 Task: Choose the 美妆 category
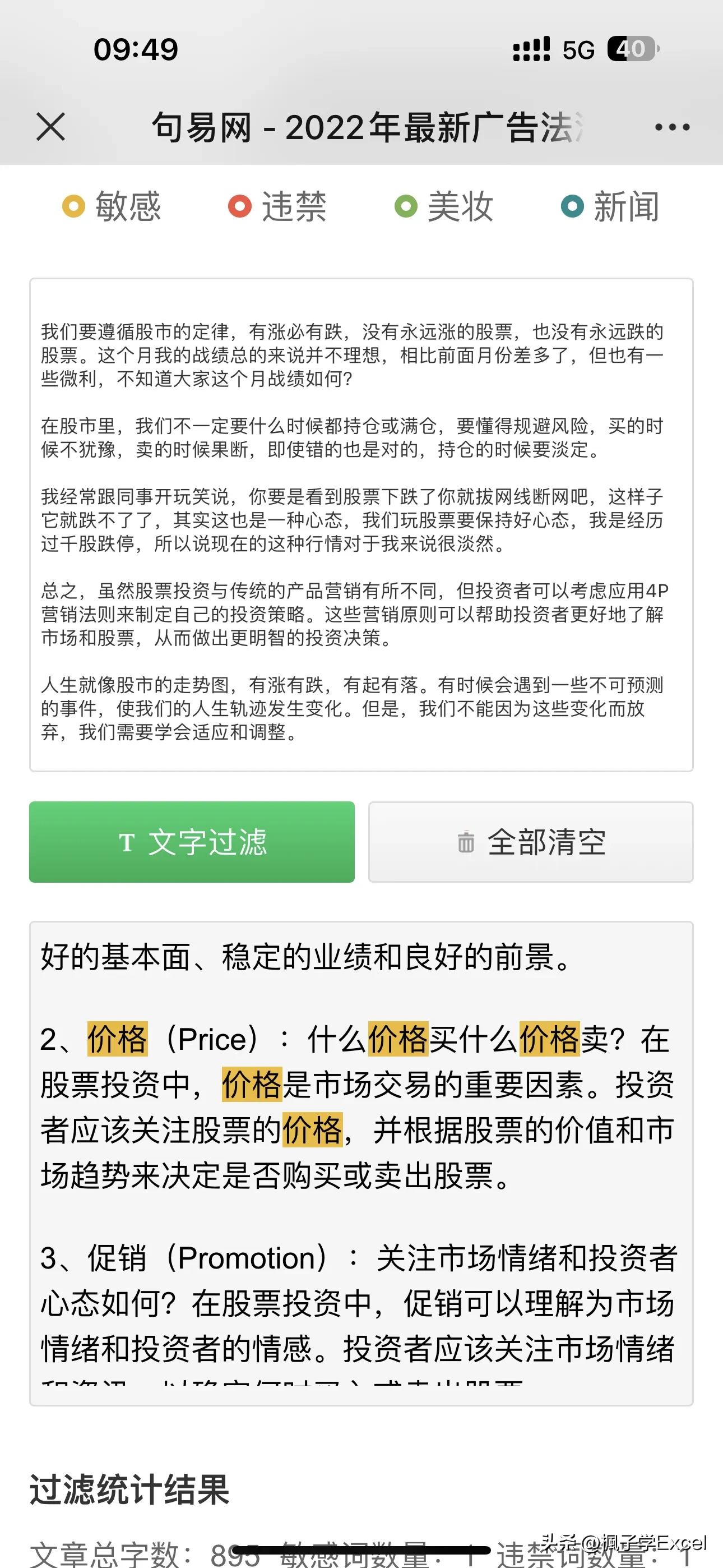[x=444, y=206]
